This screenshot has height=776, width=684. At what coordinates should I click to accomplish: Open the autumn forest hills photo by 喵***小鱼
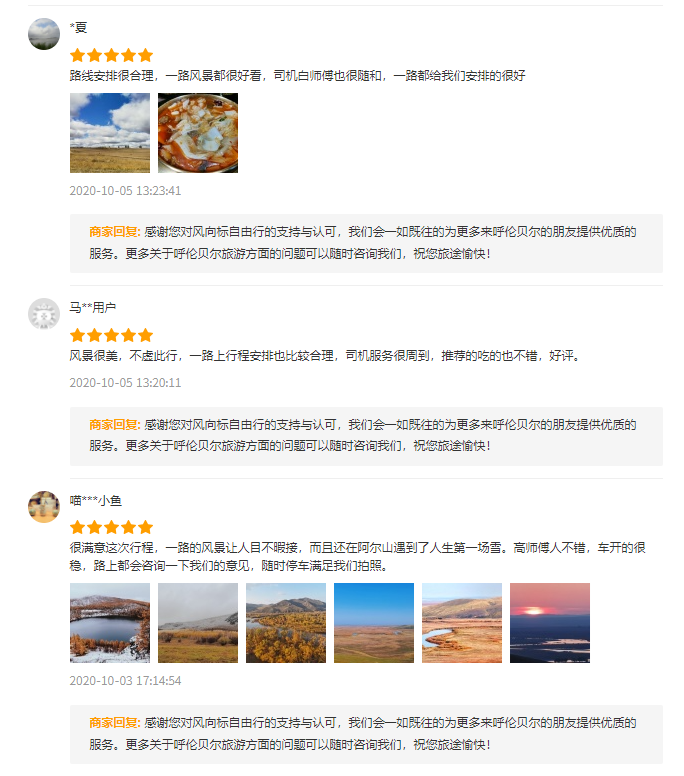[286, 623]
